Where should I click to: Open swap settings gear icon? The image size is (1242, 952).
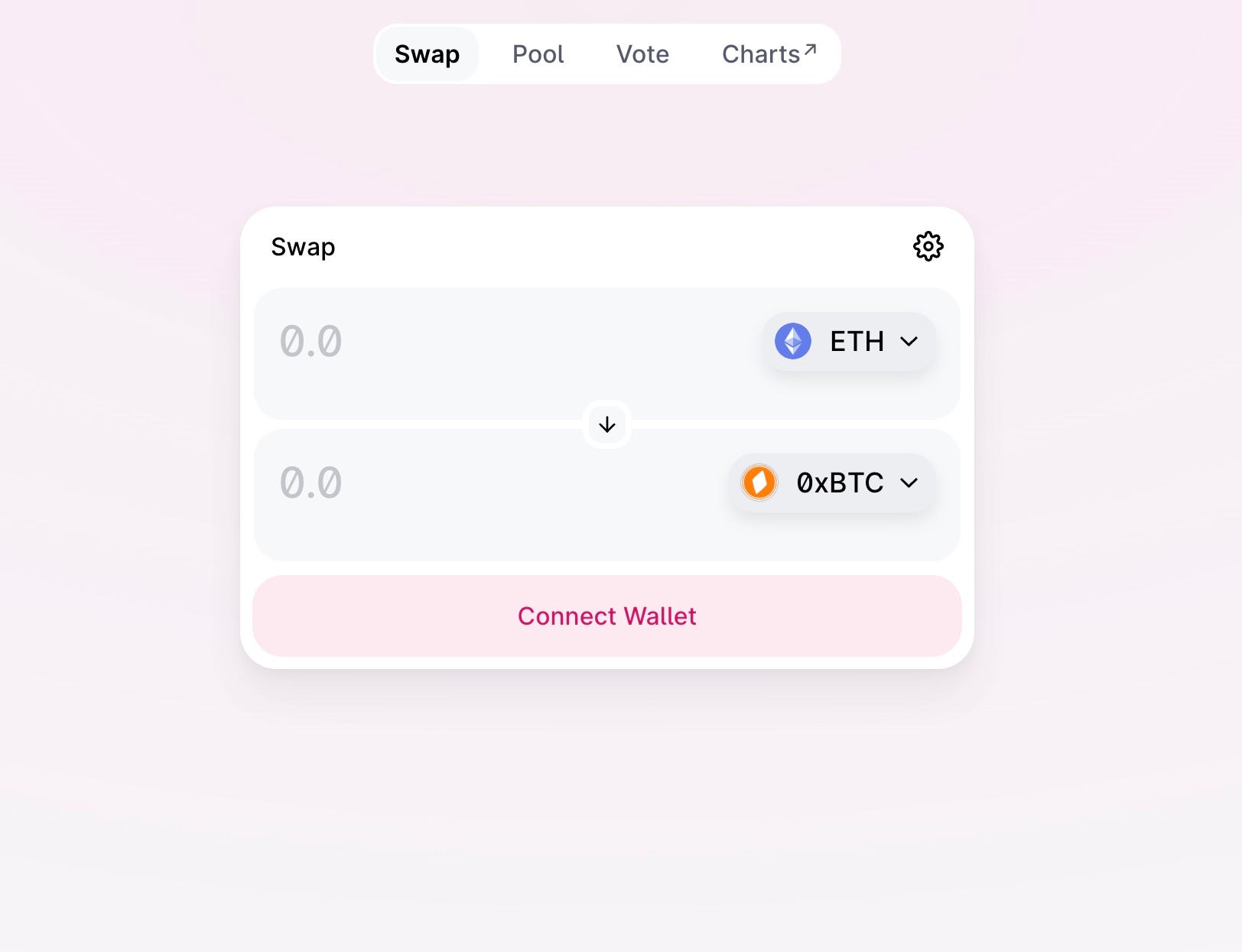tap(928, 246)
